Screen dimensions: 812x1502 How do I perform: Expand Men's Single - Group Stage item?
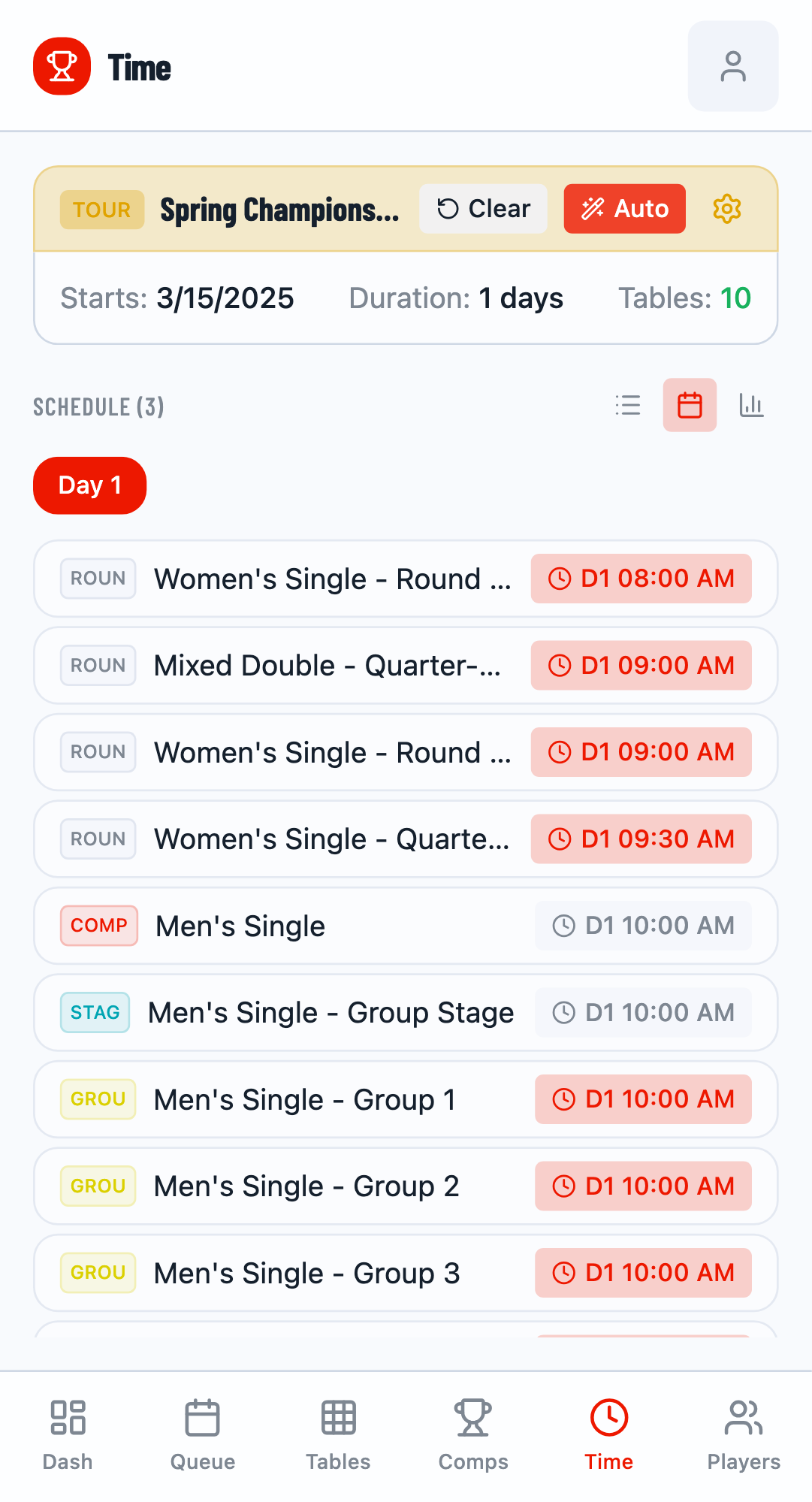[x=406, y=1012]
